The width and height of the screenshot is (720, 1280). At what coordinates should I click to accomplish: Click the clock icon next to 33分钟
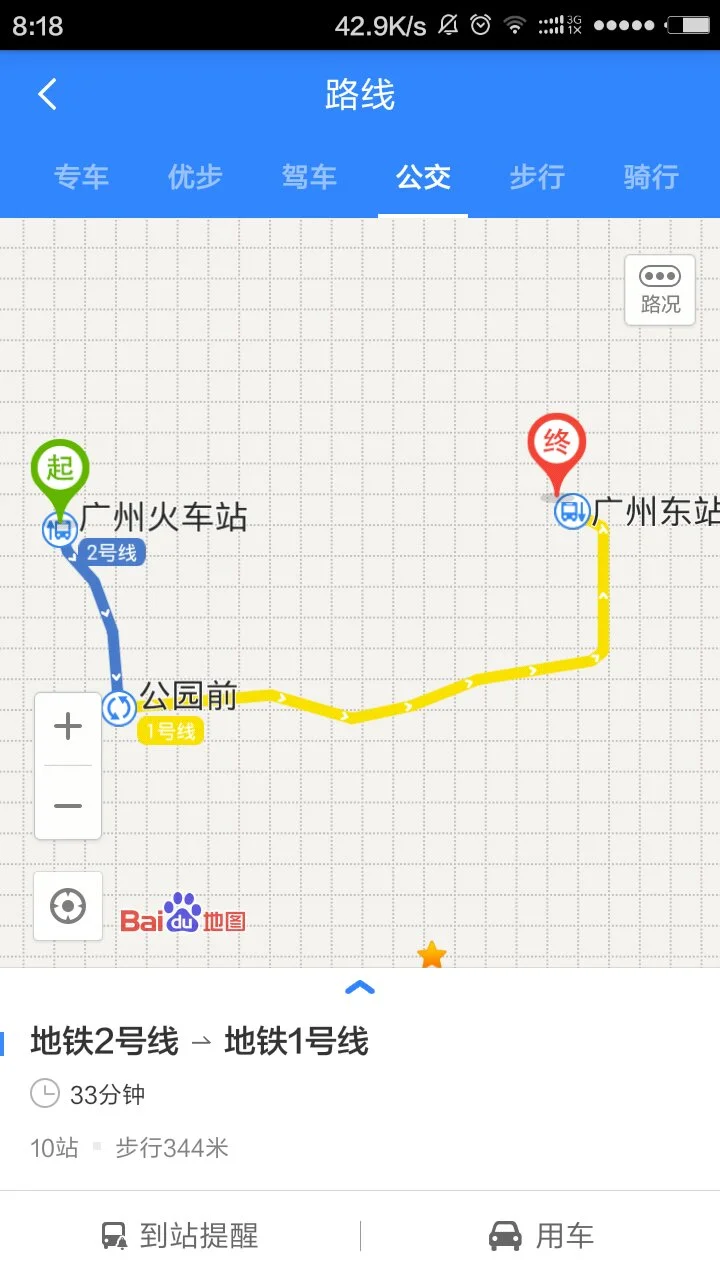pos(45,1094)
